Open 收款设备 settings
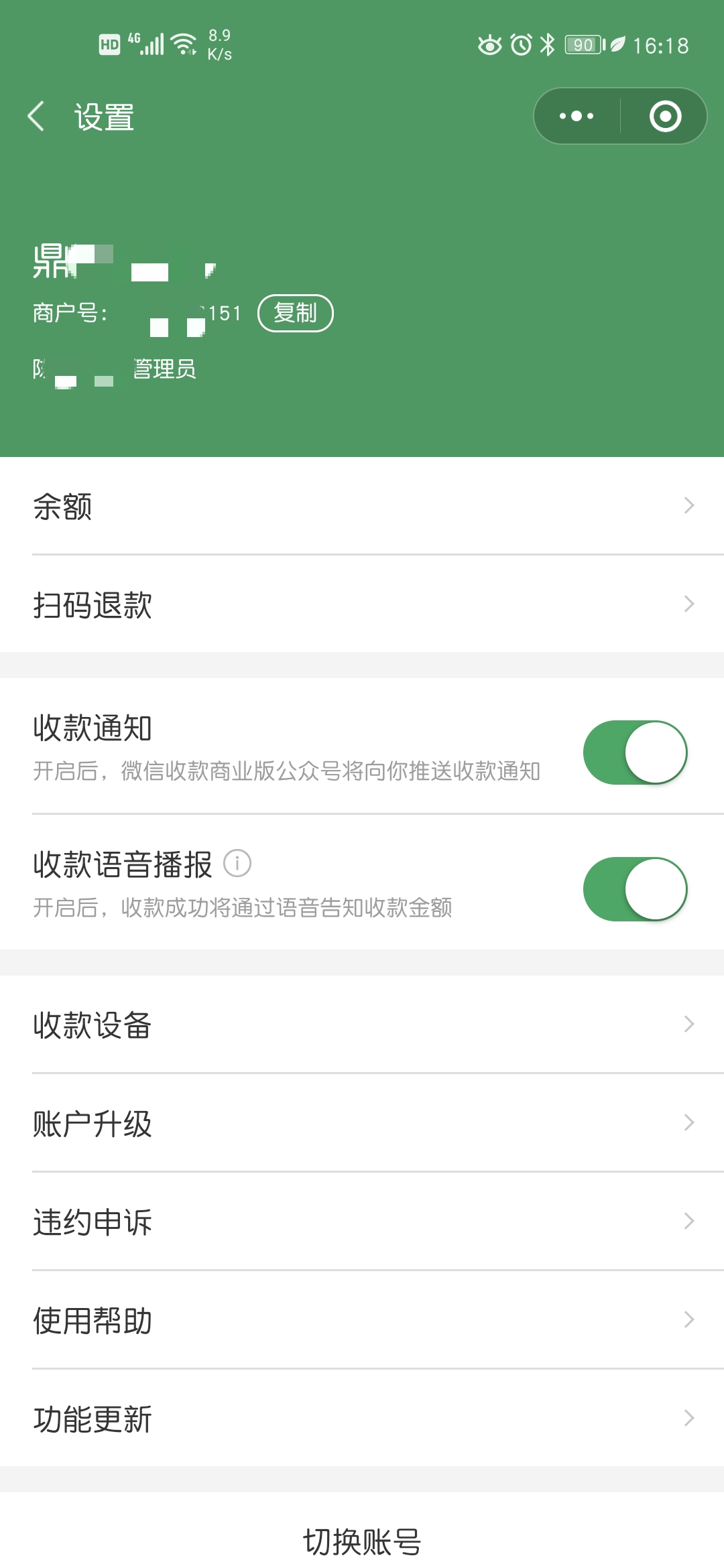Screen dimensions: 724x1568 [362, 1025]
